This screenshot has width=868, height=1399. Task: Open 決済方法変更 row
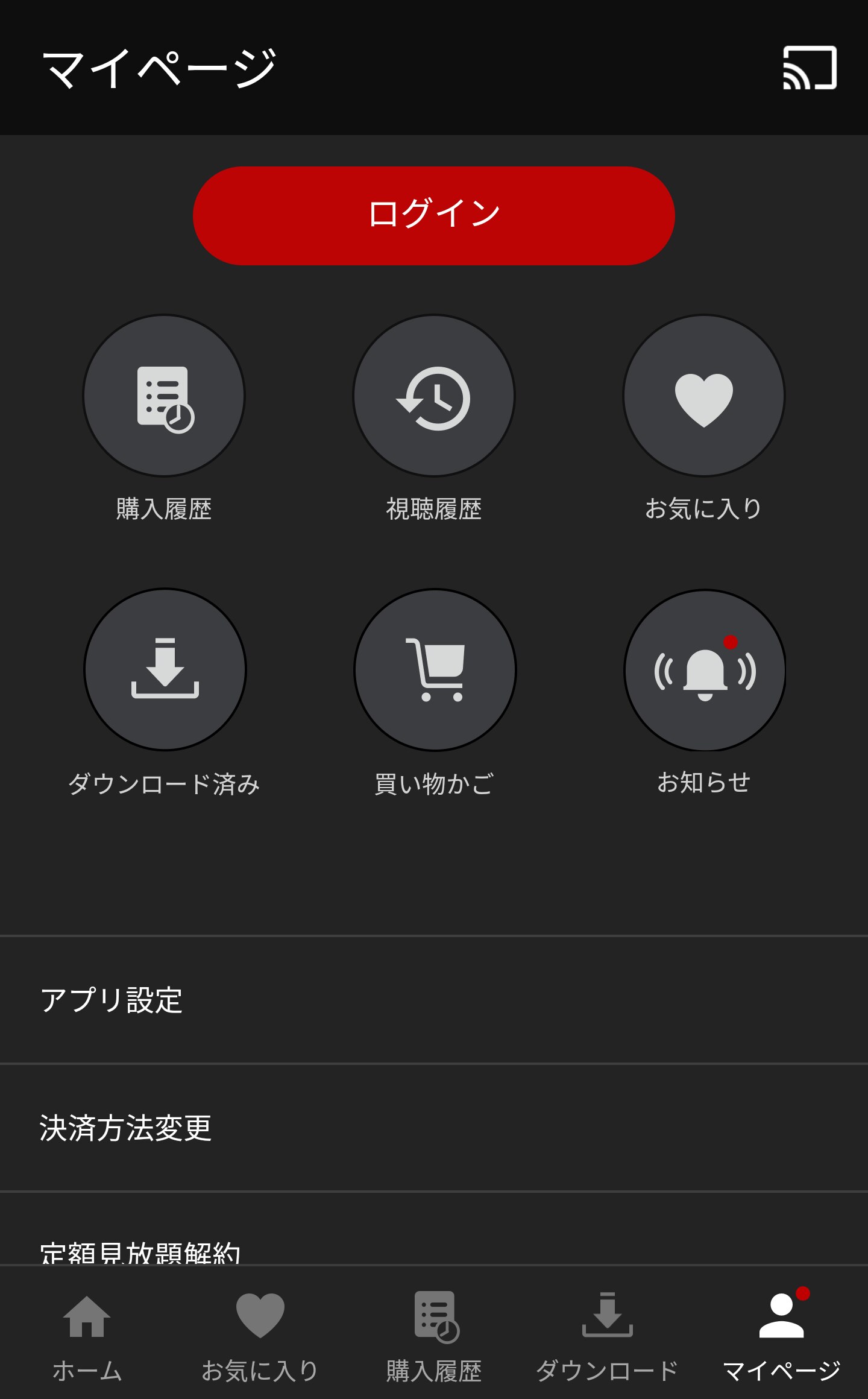[434, 1128]
